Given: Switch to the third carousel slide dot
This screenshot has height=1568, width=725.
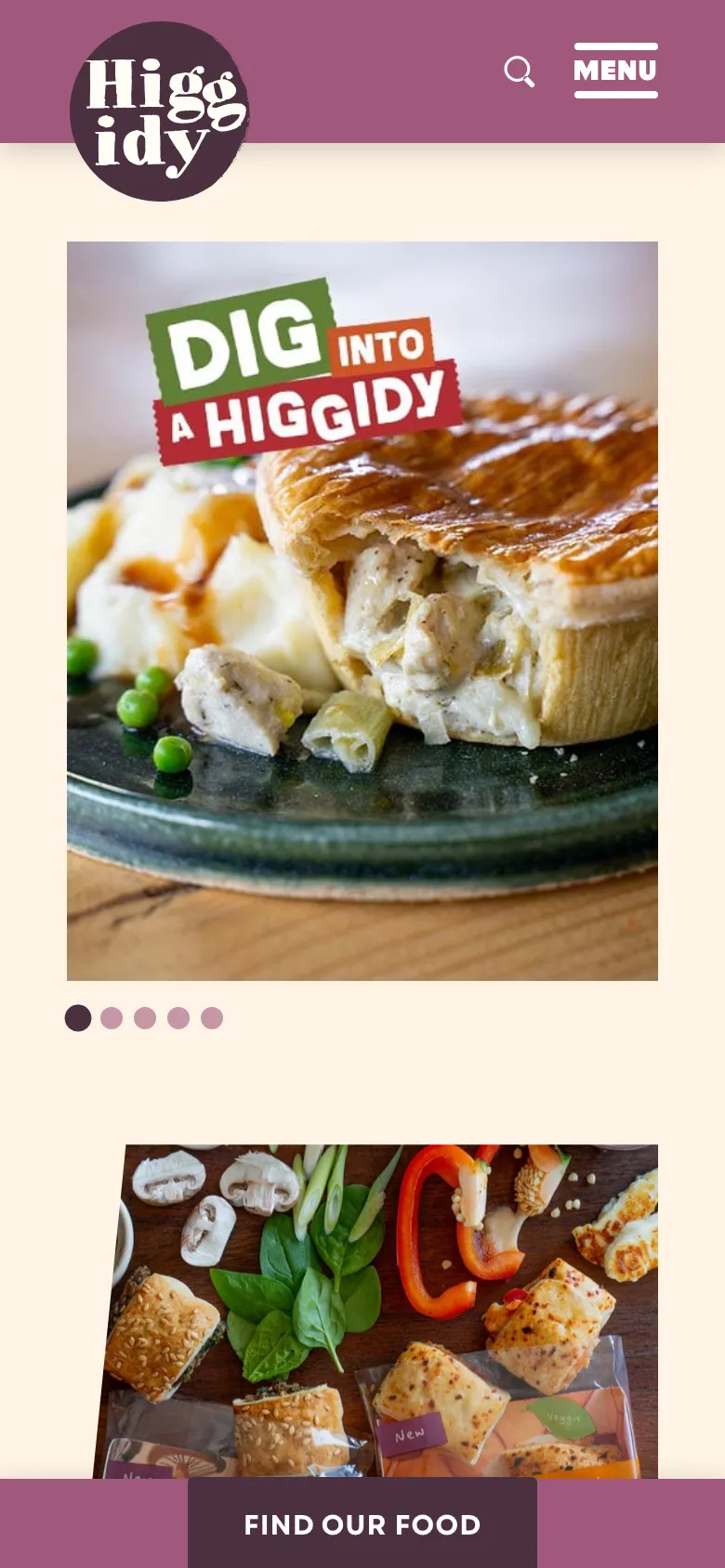Looking at the screenshot, I should (x=146, y=1018).
